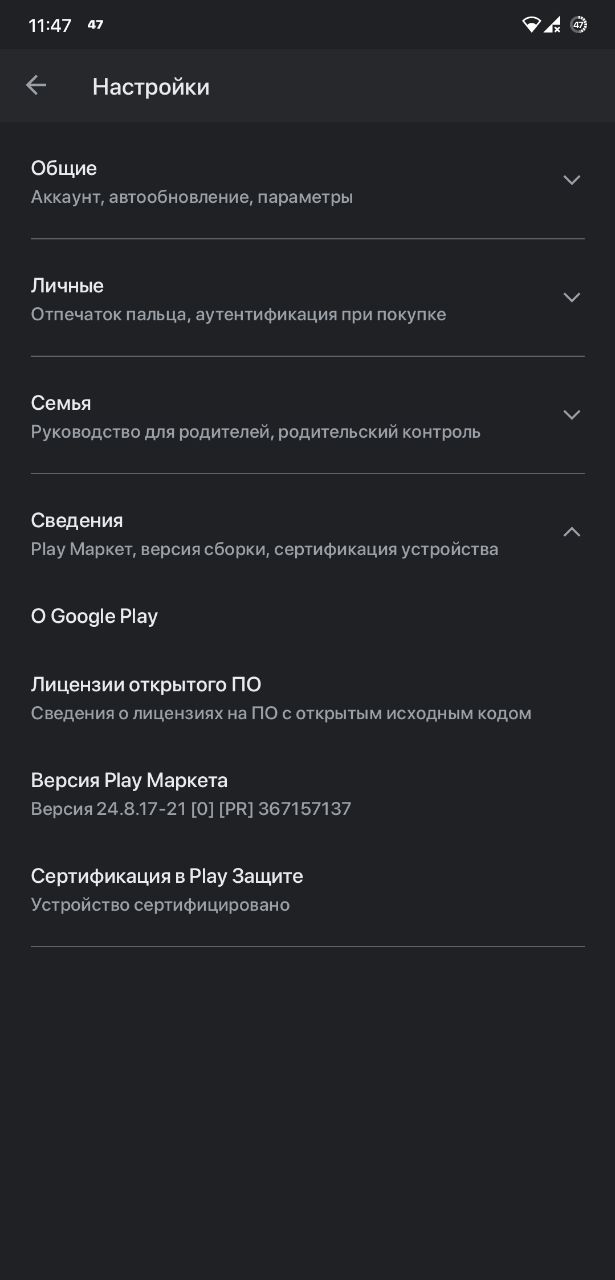Expand the Семья settings section
The width and height of the screenshot is (615, 1280).
pyautogui.click(x=307, y=416)
